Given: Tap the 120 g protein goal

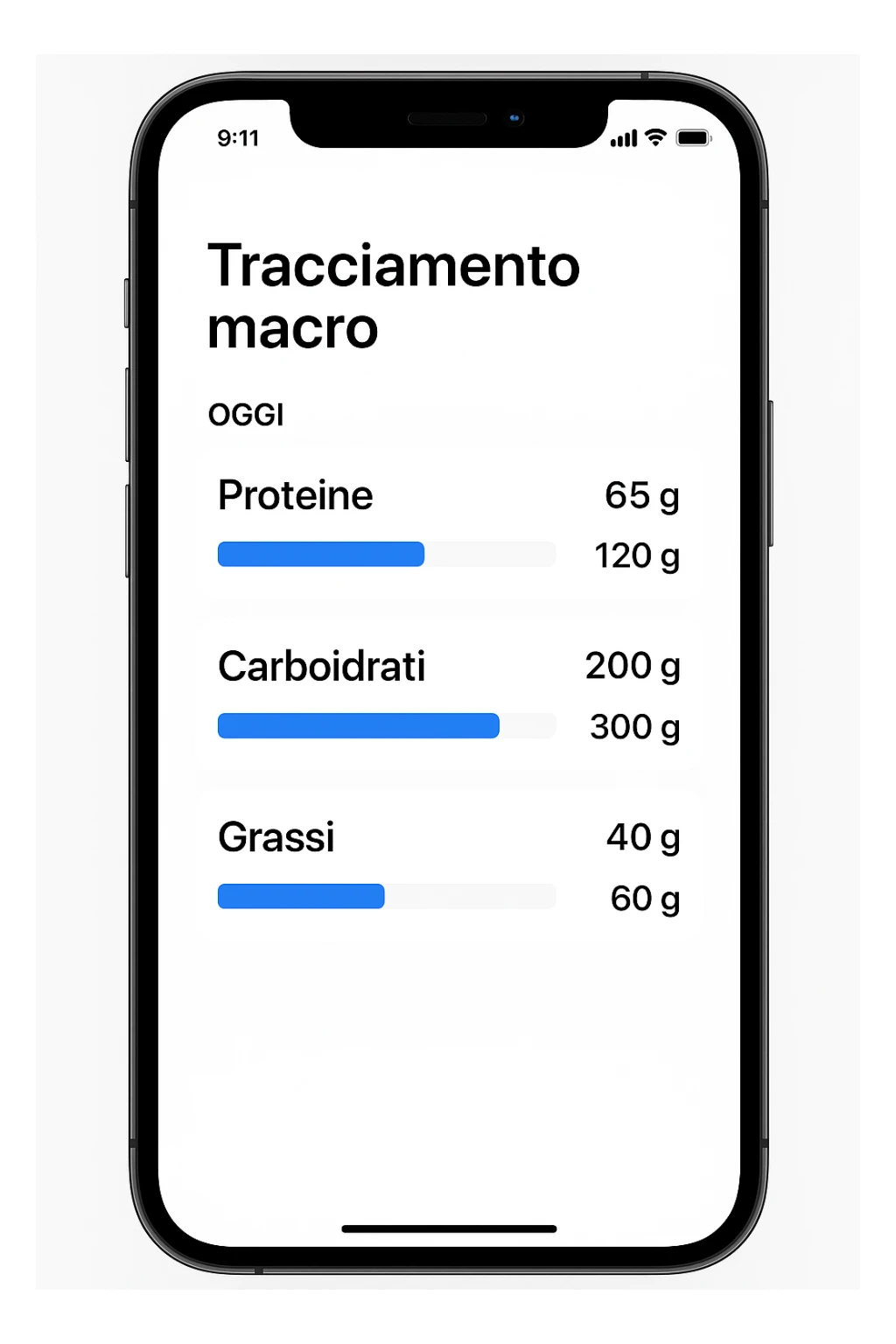Looking at the screenshot, I should tap(638, 555).
